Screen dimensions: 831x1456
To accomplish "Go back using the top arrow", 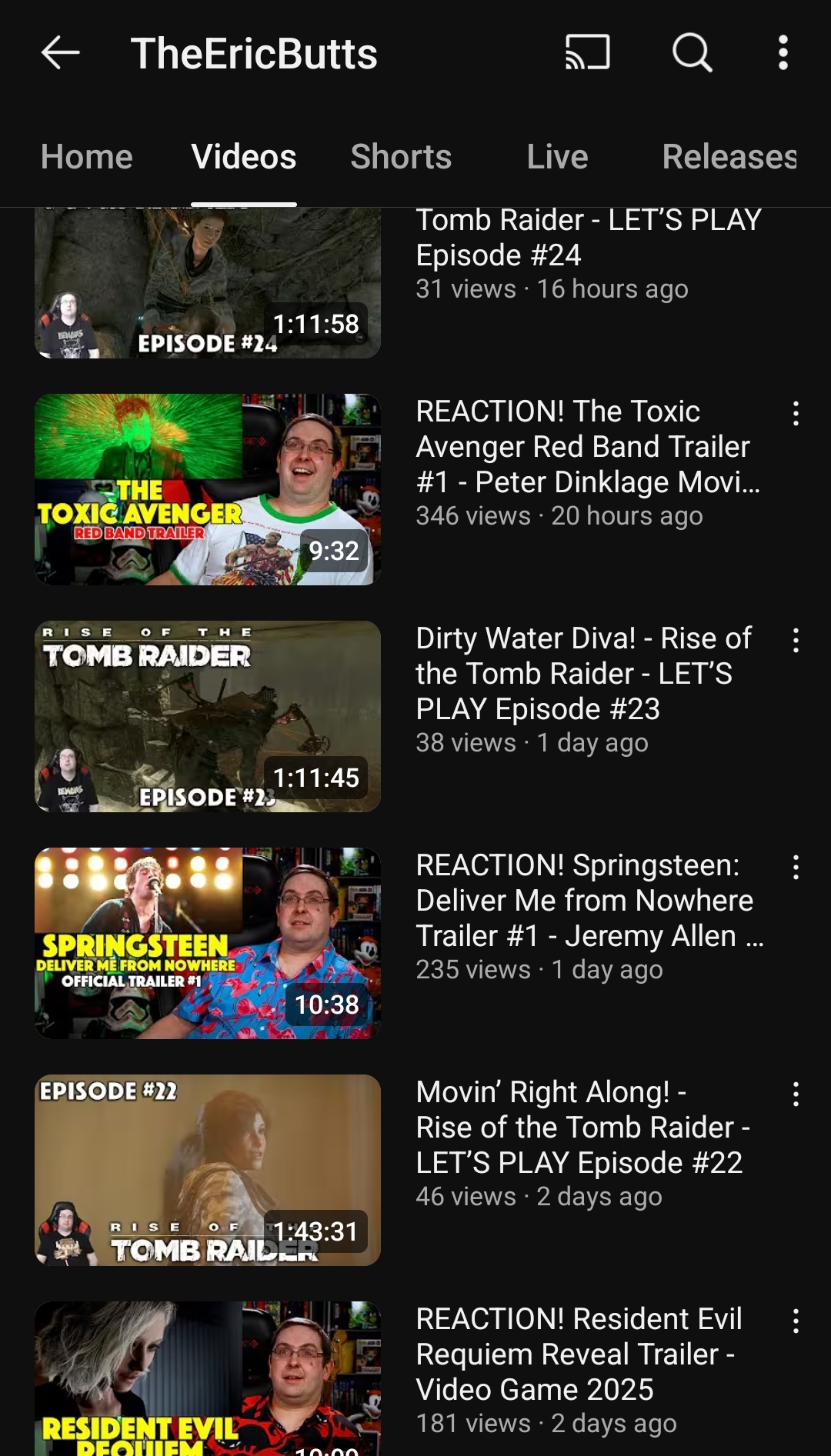I will click(60, 53).
